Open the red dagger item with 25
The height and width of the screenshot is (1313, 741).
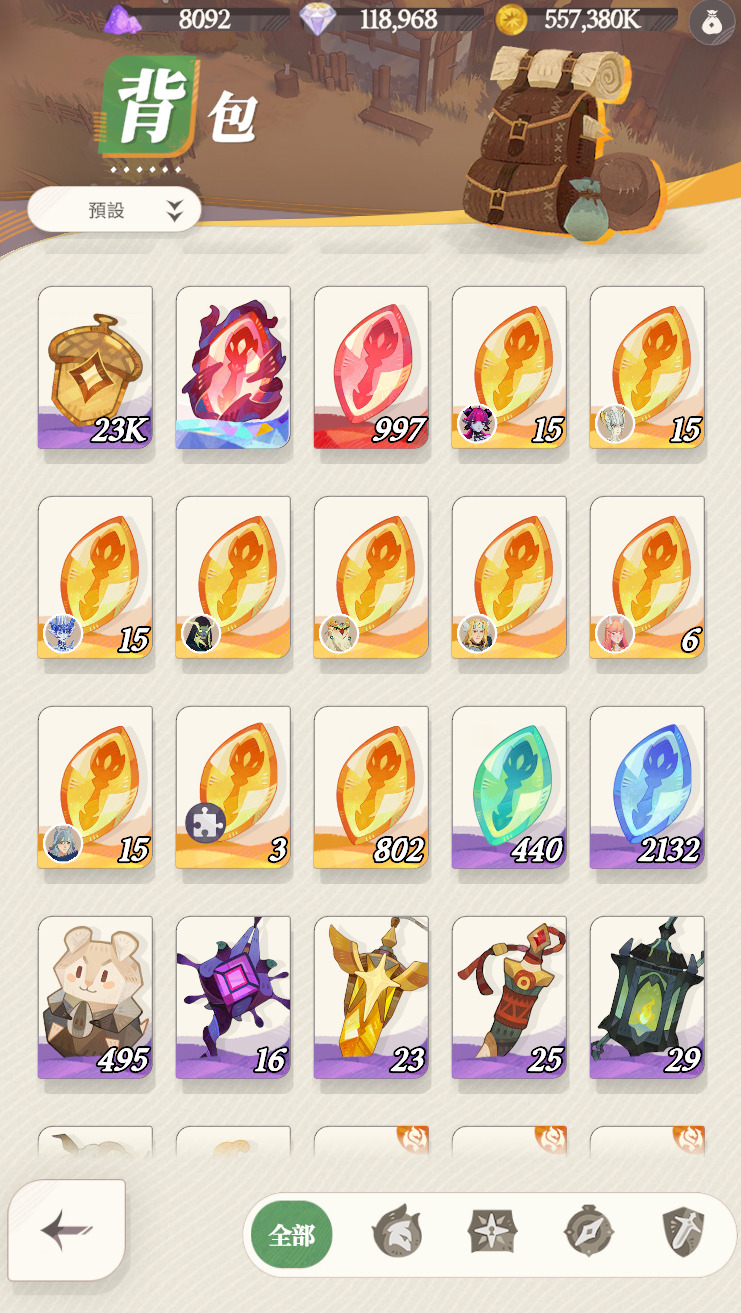coord(509,997)
